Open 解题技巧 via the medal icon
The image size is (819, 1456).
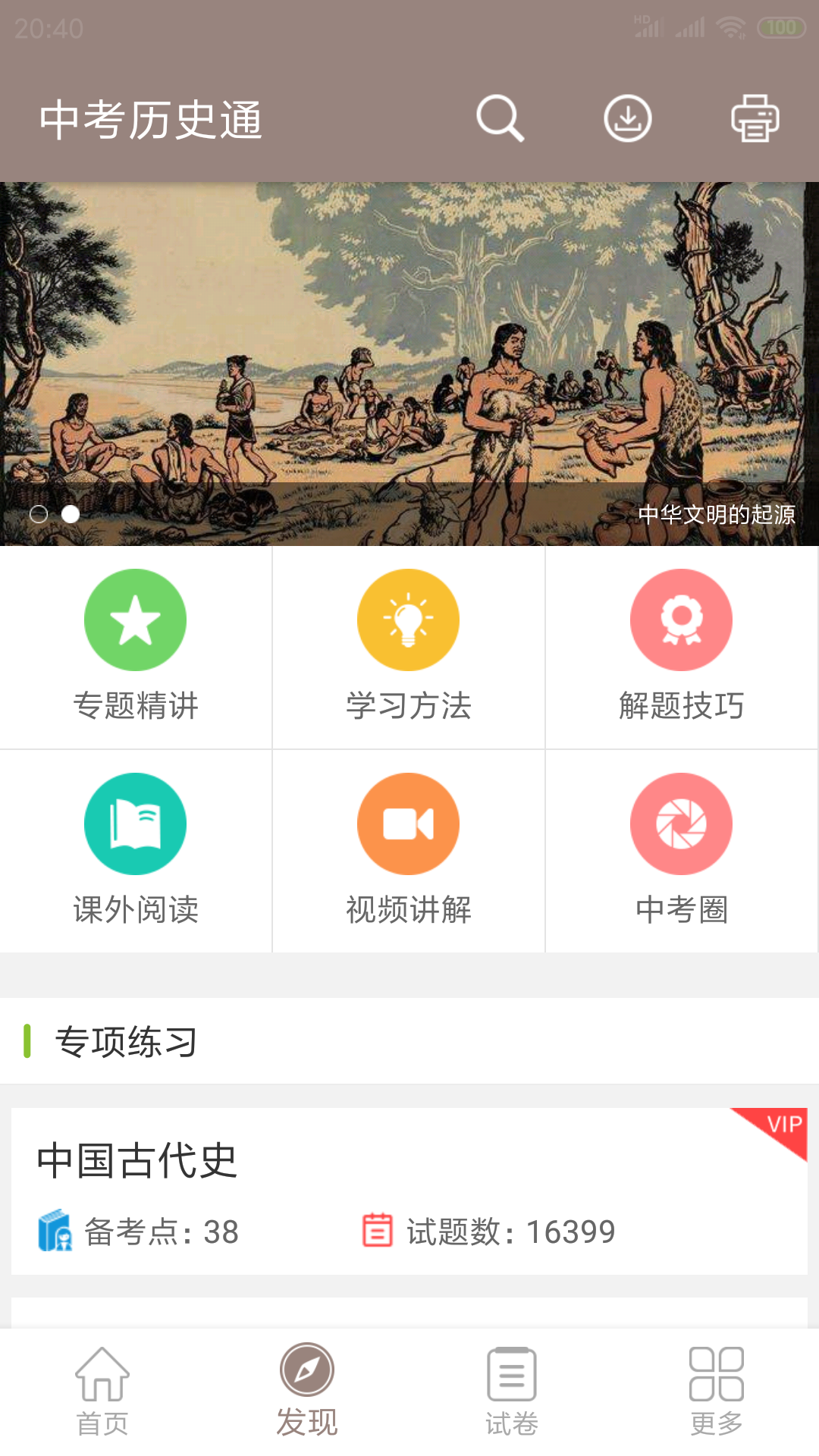[681, 620]
